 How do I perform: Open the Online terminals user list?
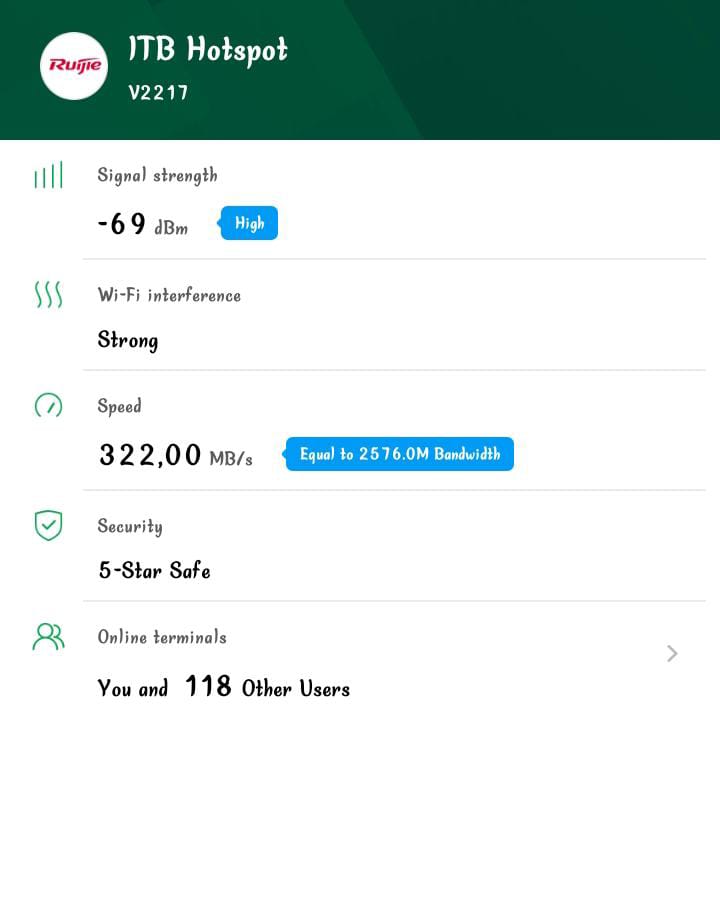[x=672, y=654]
